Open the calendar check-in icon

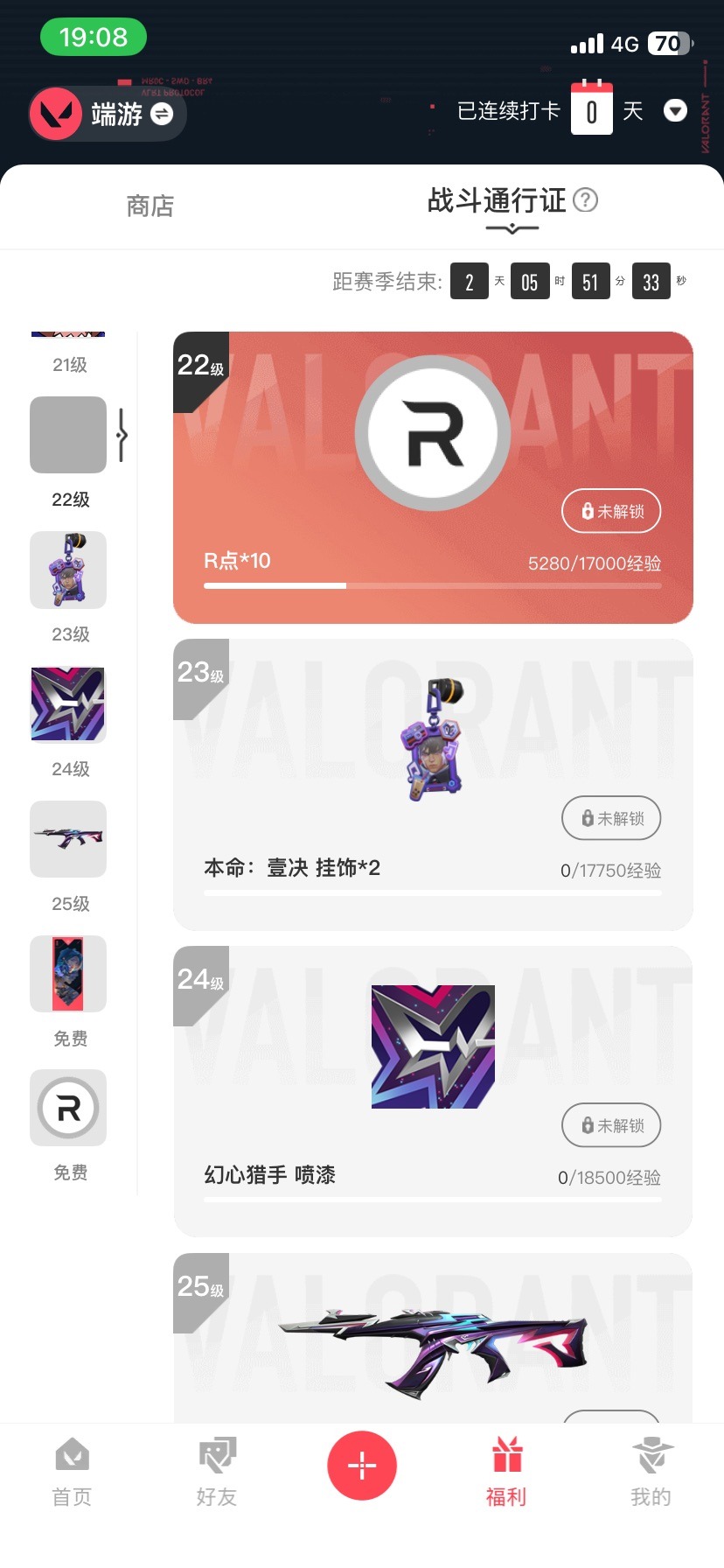(x=592, y=110)
